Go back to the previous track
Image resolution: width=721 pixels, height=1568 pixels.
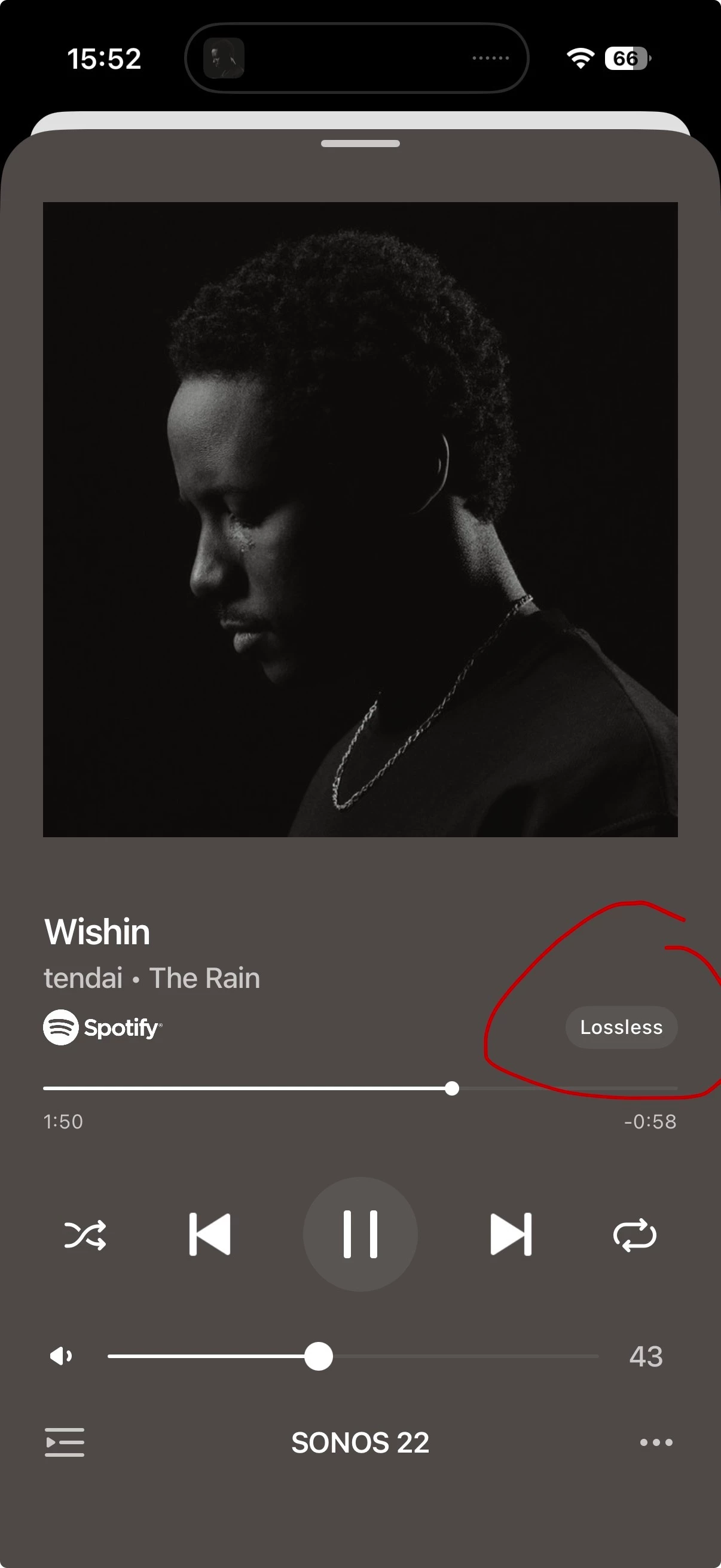(x=210, y=1234)
